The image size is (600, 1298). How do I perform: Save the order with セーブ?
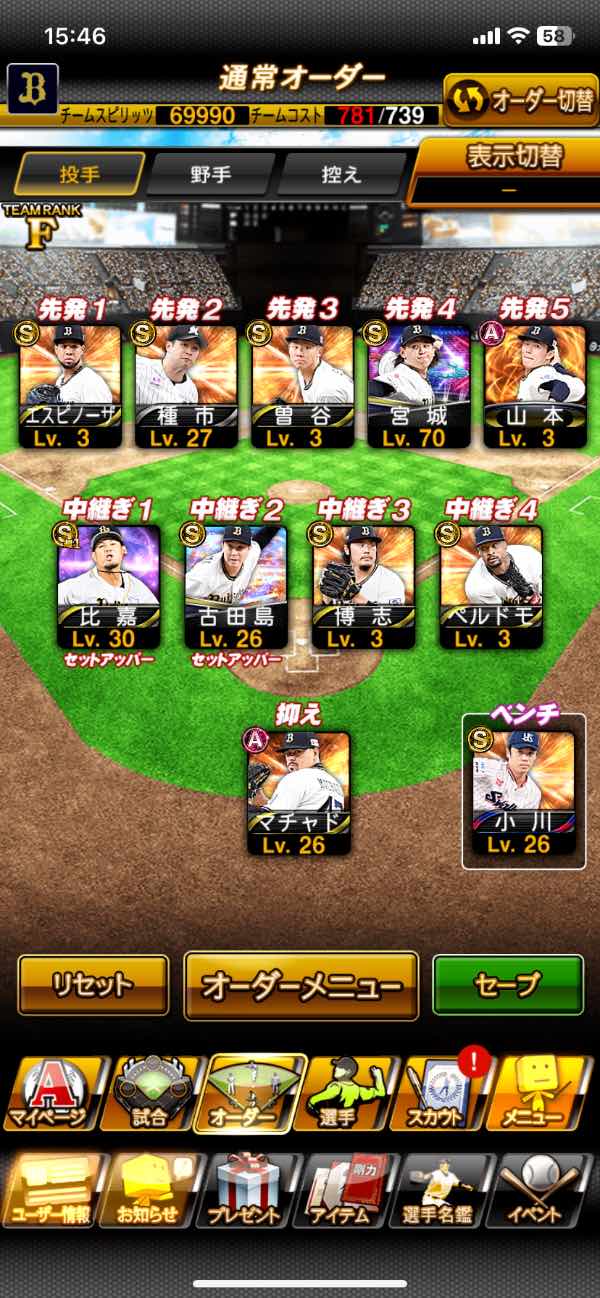[508, 984]
